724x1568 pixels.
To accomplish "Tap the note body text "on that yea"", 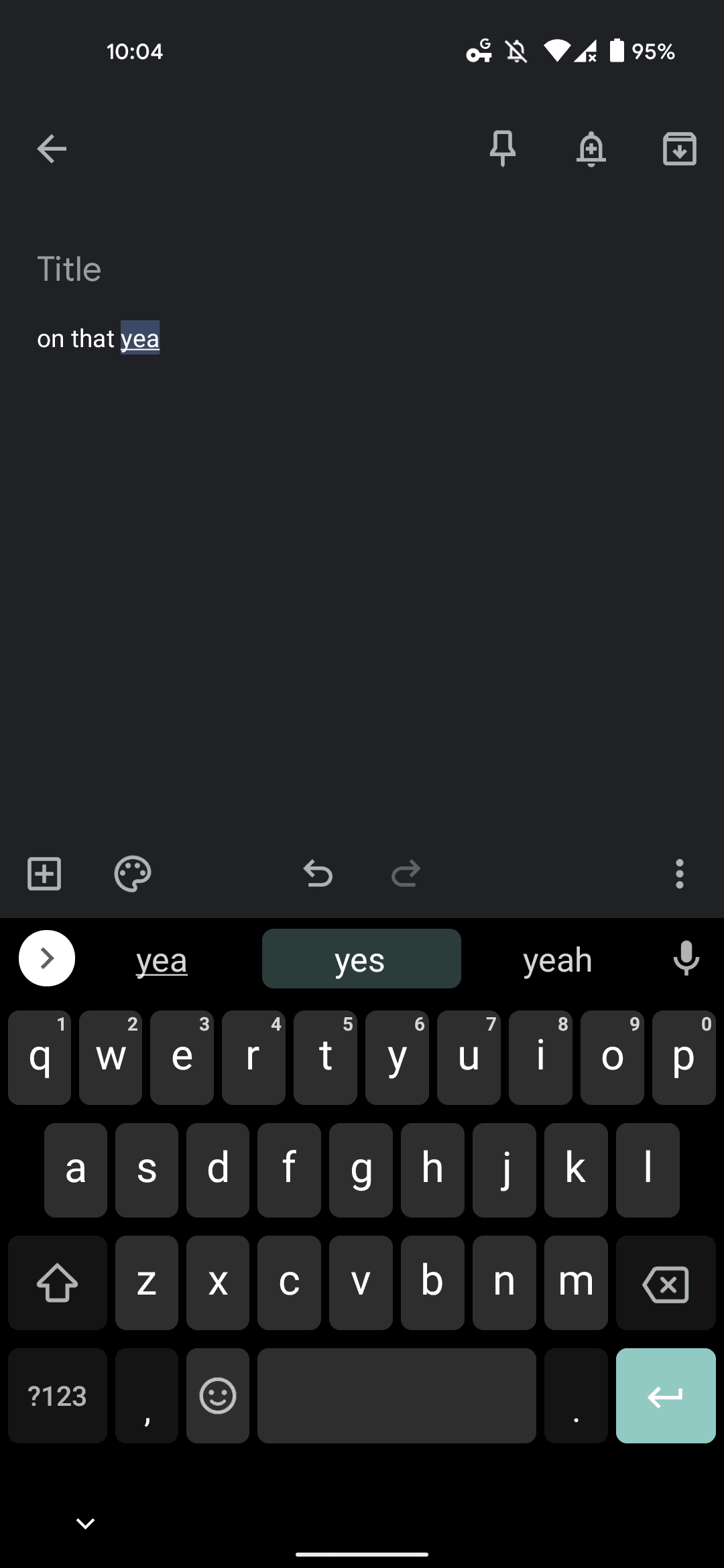I will click(x=99, y=338).
